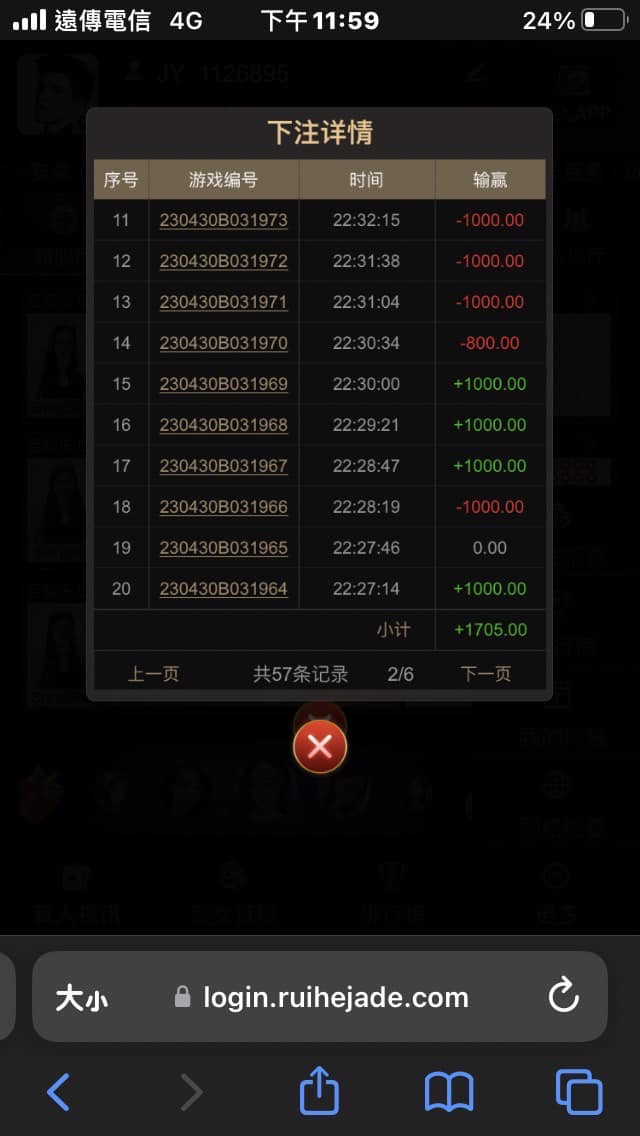Open game number 230430B031968
This screenshot has height=1136, width=640.
223,425
